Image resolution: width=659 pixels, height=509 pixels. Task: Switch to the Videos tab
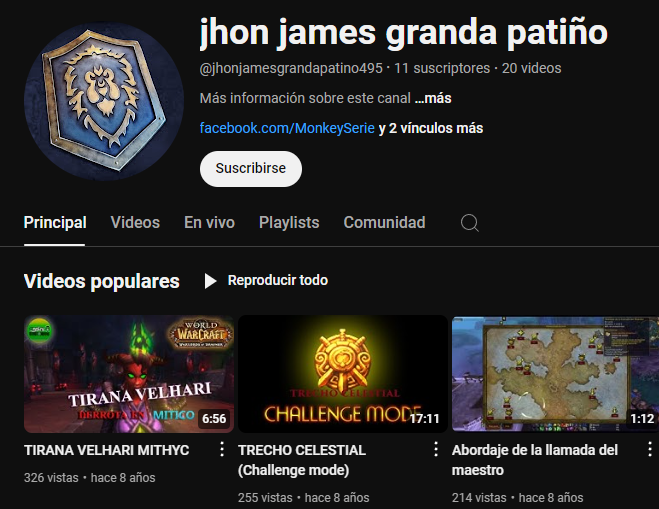[135, 223]
